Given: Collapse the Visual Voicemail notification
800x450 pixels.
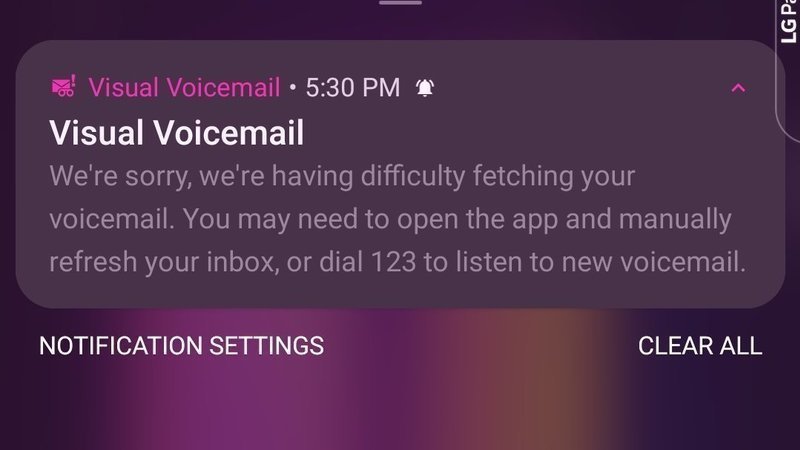Looking at the screenshot, I should tap(738, 88).
